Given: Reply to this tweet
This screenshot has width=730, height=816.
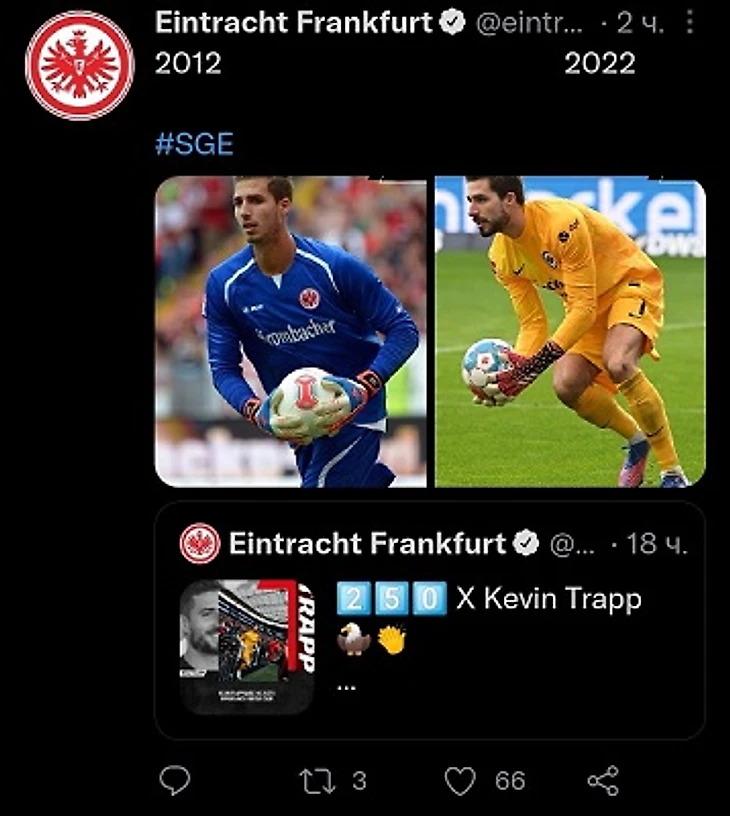Looking at the screenshot, I should click(x=175, y=780).
